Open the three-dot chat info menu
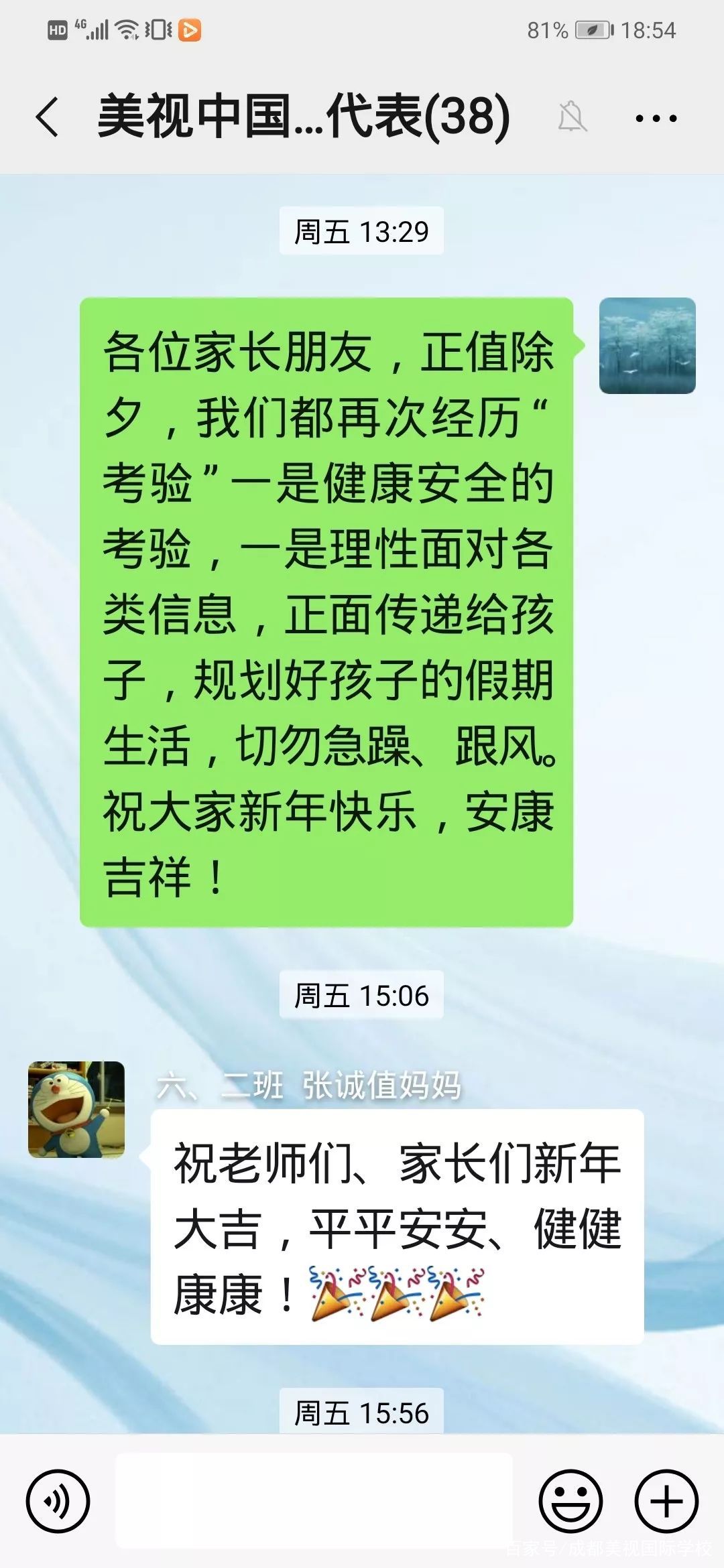 pos(656,119)
